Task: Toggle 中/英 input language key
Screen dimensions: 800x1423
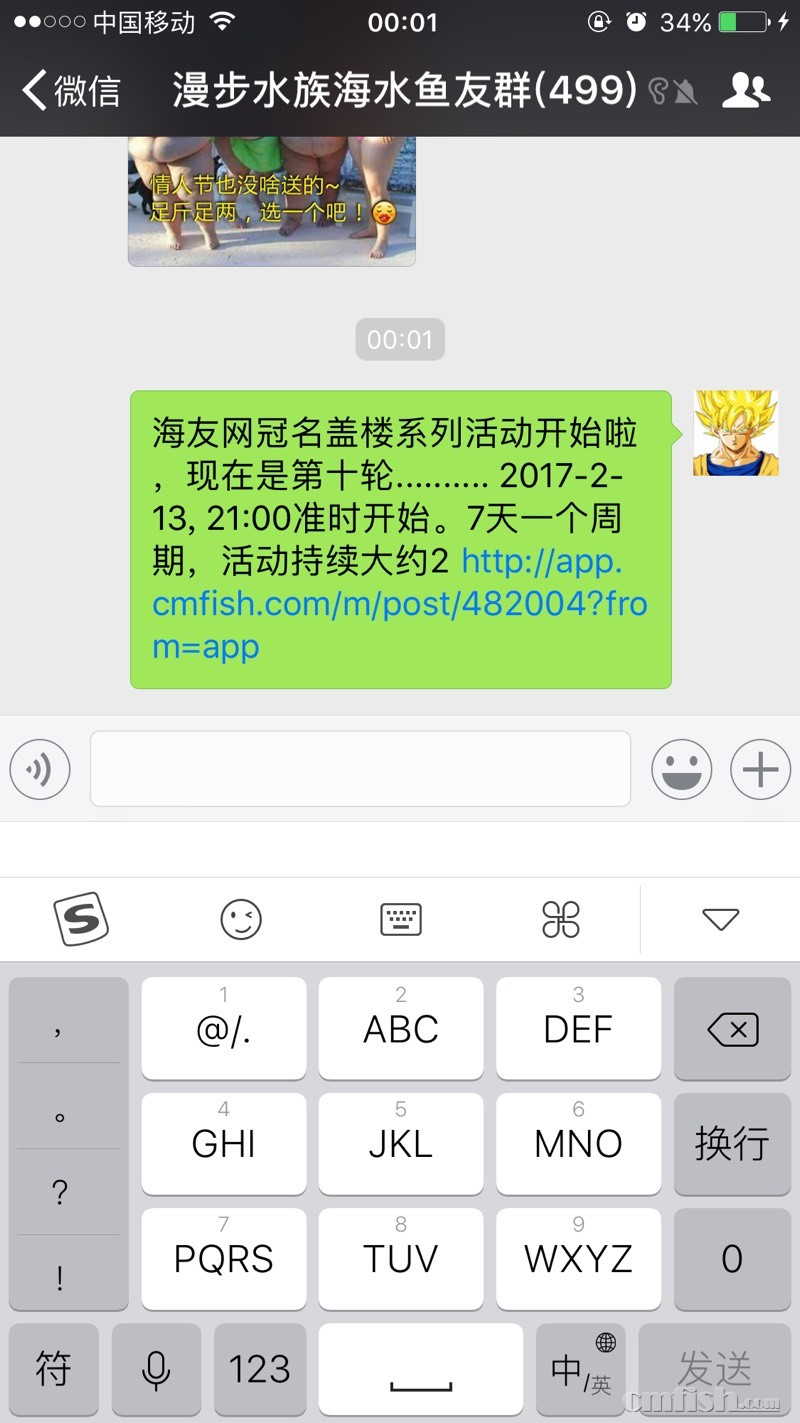Action: point(581,1369)
